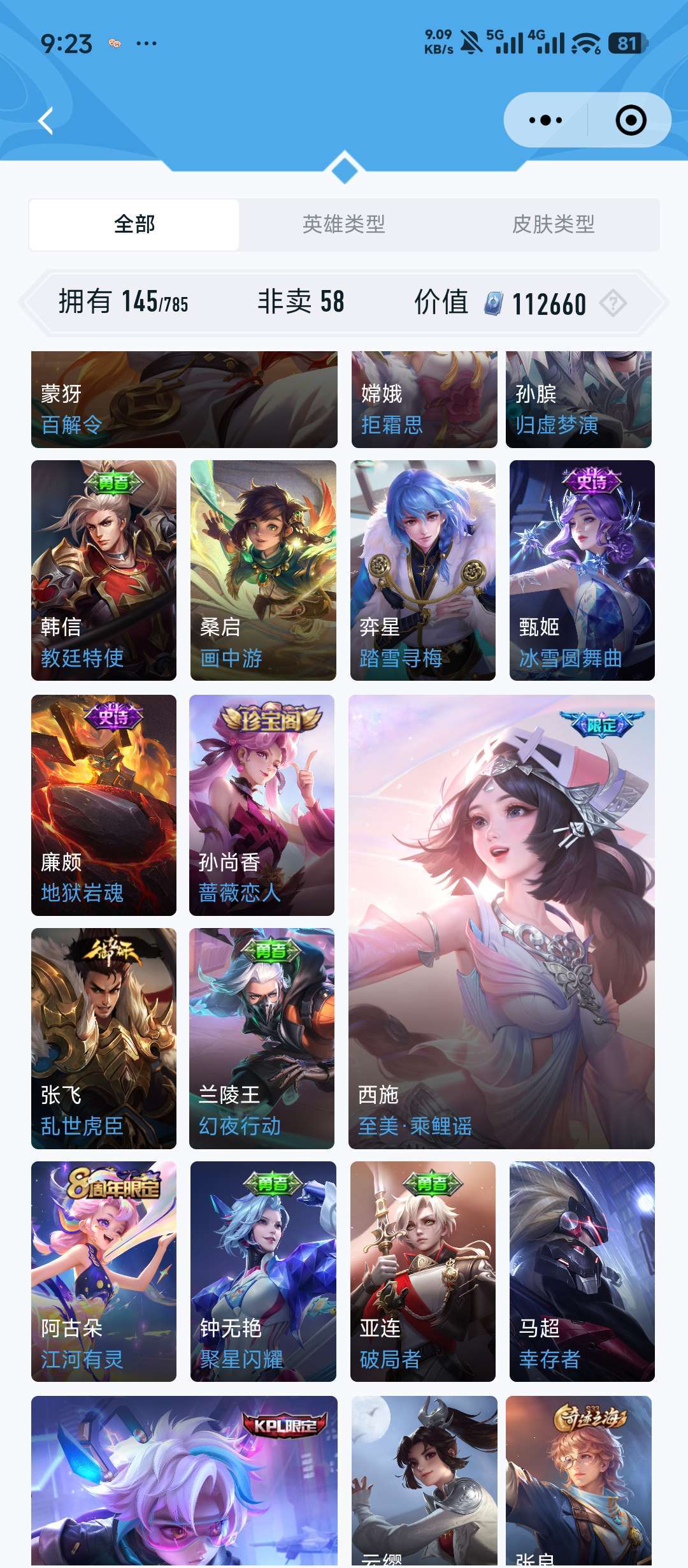This screenshot has width=688, height=1568.
Task: View the 弈星 踏雪寻梅 skin
Action: [423, 570]
